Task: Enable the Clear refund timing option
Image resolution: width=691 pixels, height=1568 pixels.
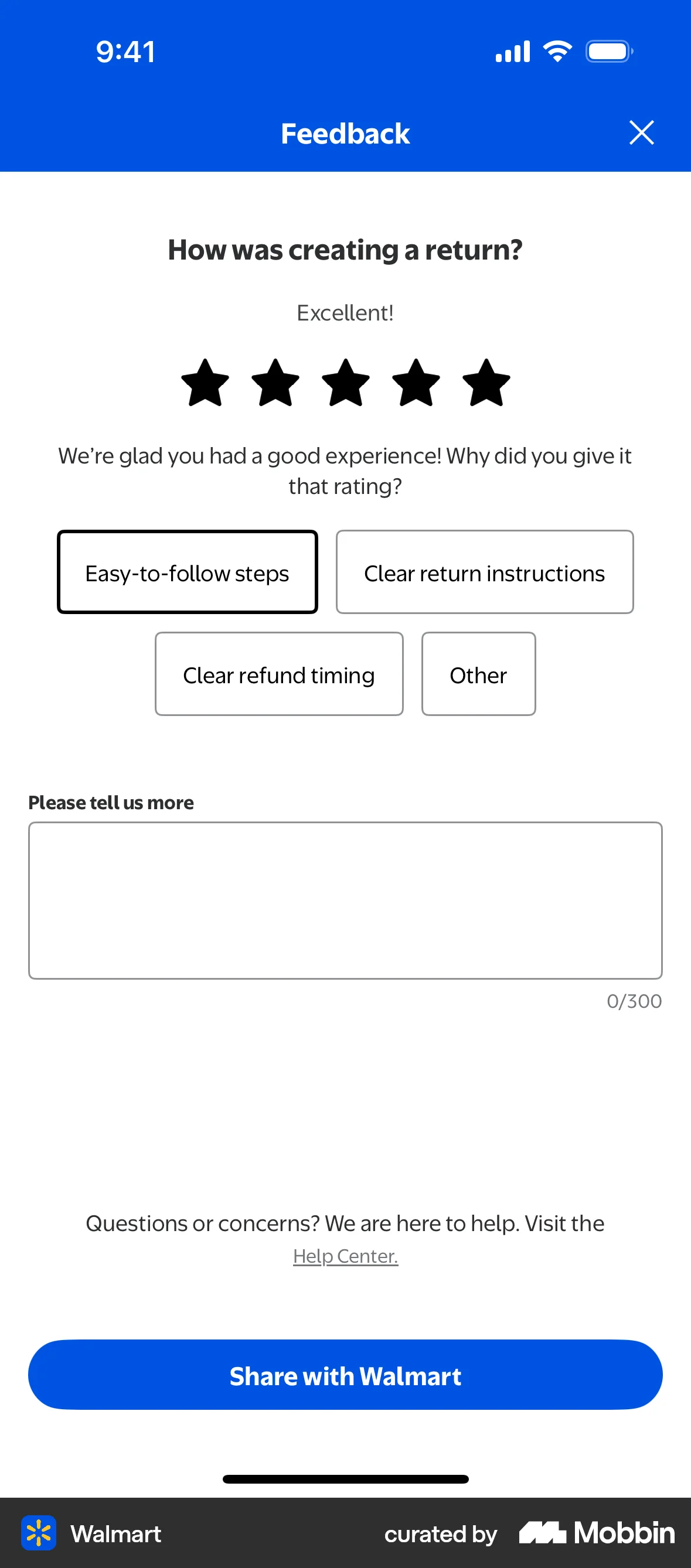Action: (279, 674)
